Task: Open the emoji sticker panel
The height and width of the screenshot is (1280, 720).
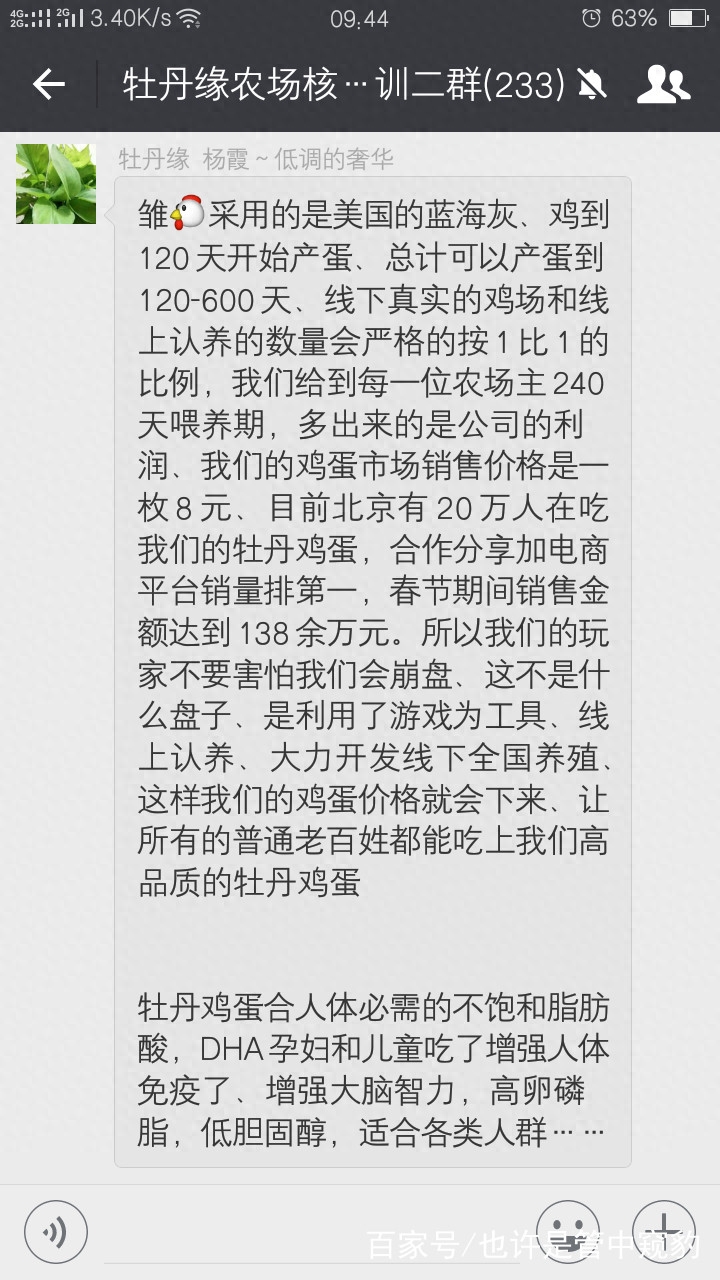Action: coord(568,1231)
